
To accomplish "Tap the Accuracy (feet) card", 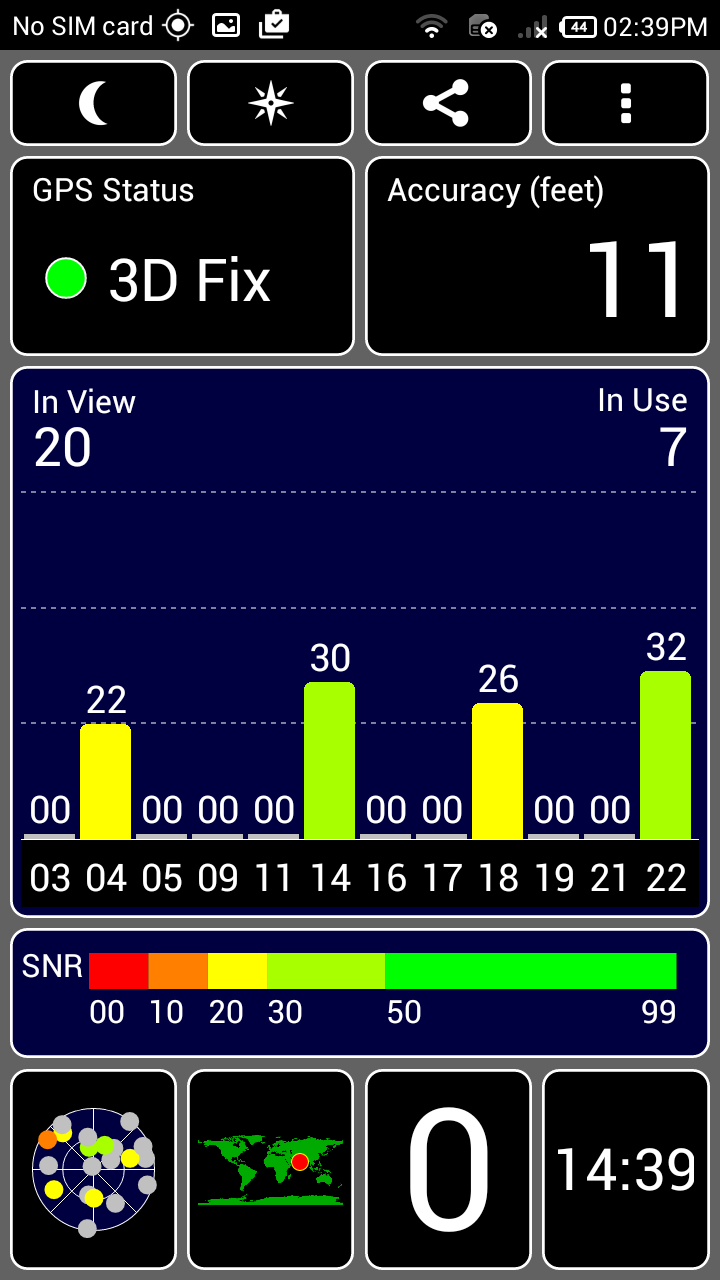I will click(537, 256).
